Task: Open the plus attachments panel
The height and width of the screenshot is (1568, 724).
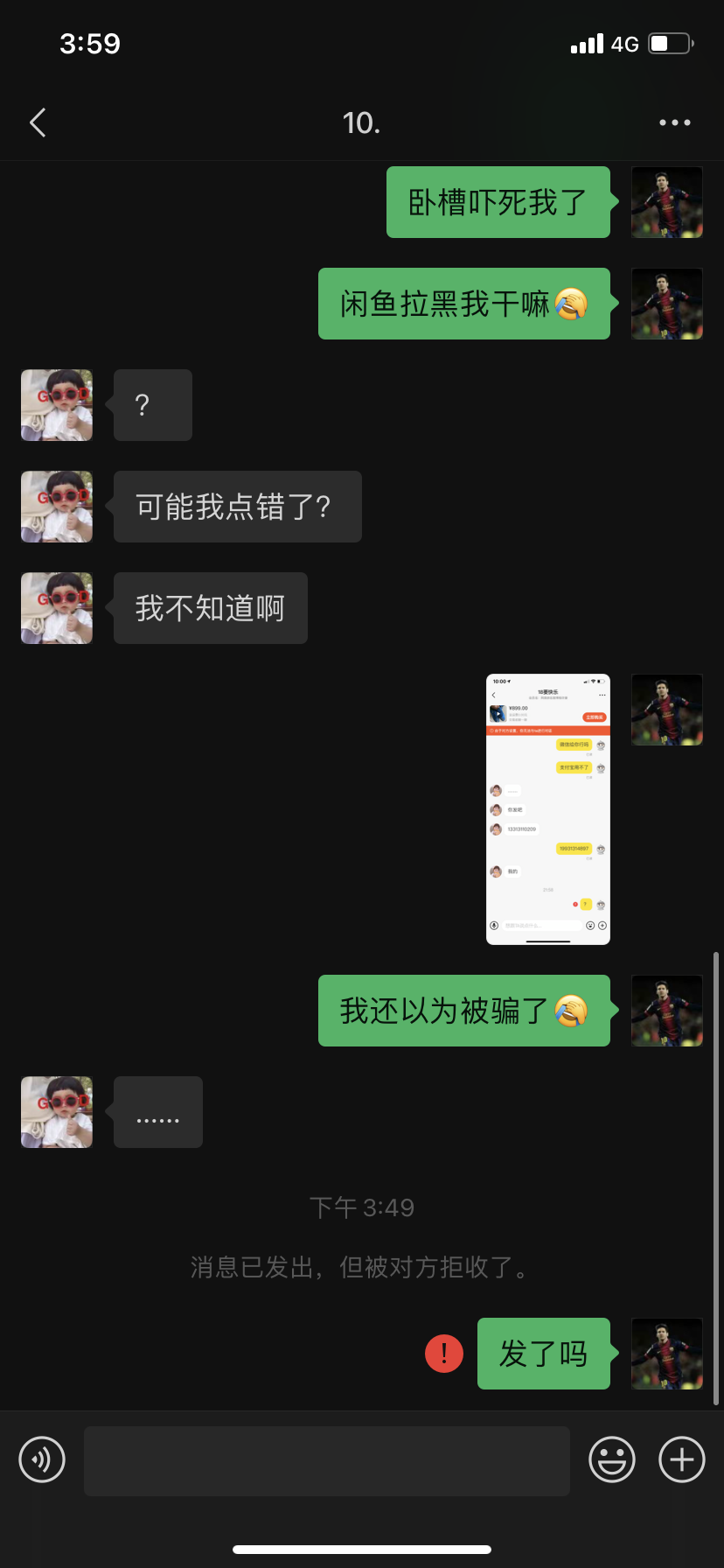Action: click(x=682, y=1459)
